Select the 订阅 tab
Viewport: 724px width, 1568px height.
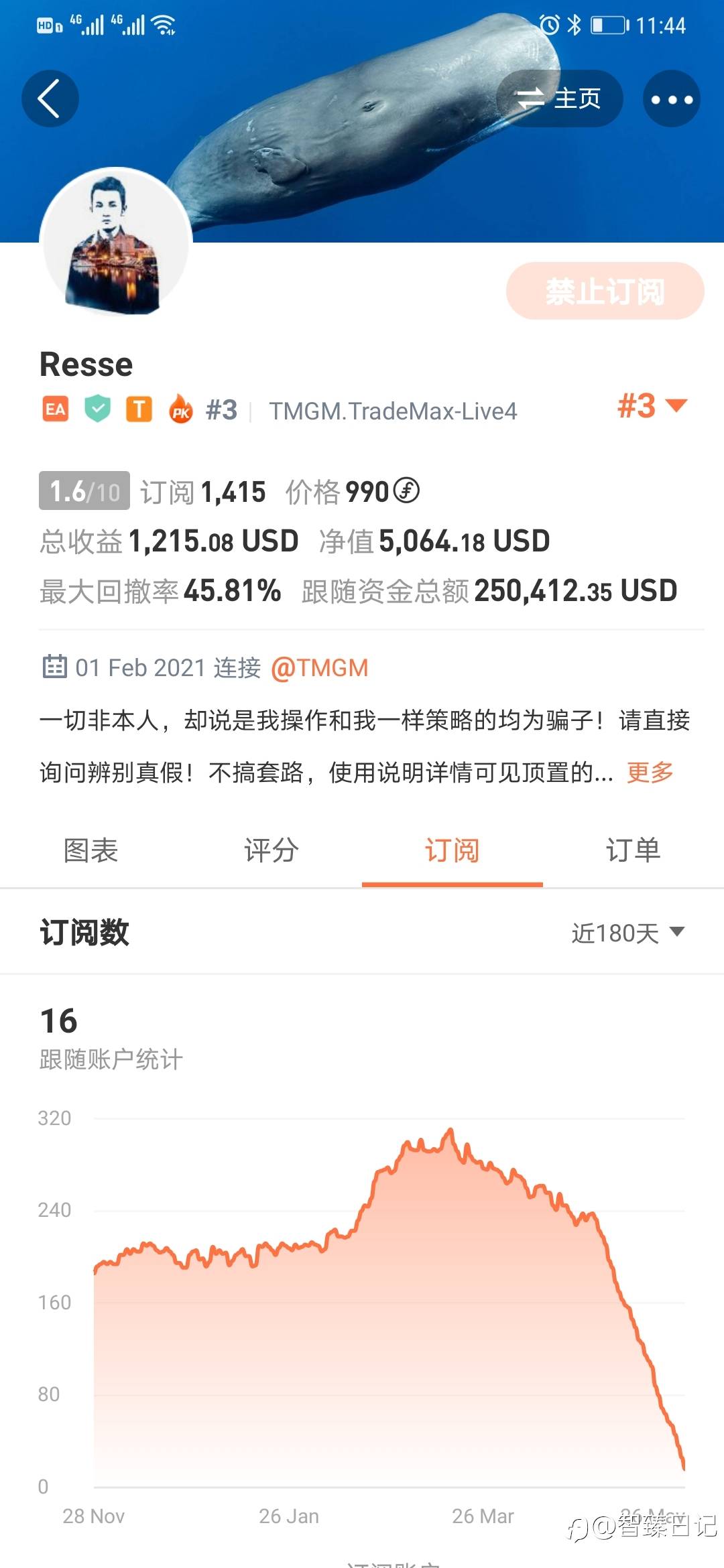[x=452, y=851]
